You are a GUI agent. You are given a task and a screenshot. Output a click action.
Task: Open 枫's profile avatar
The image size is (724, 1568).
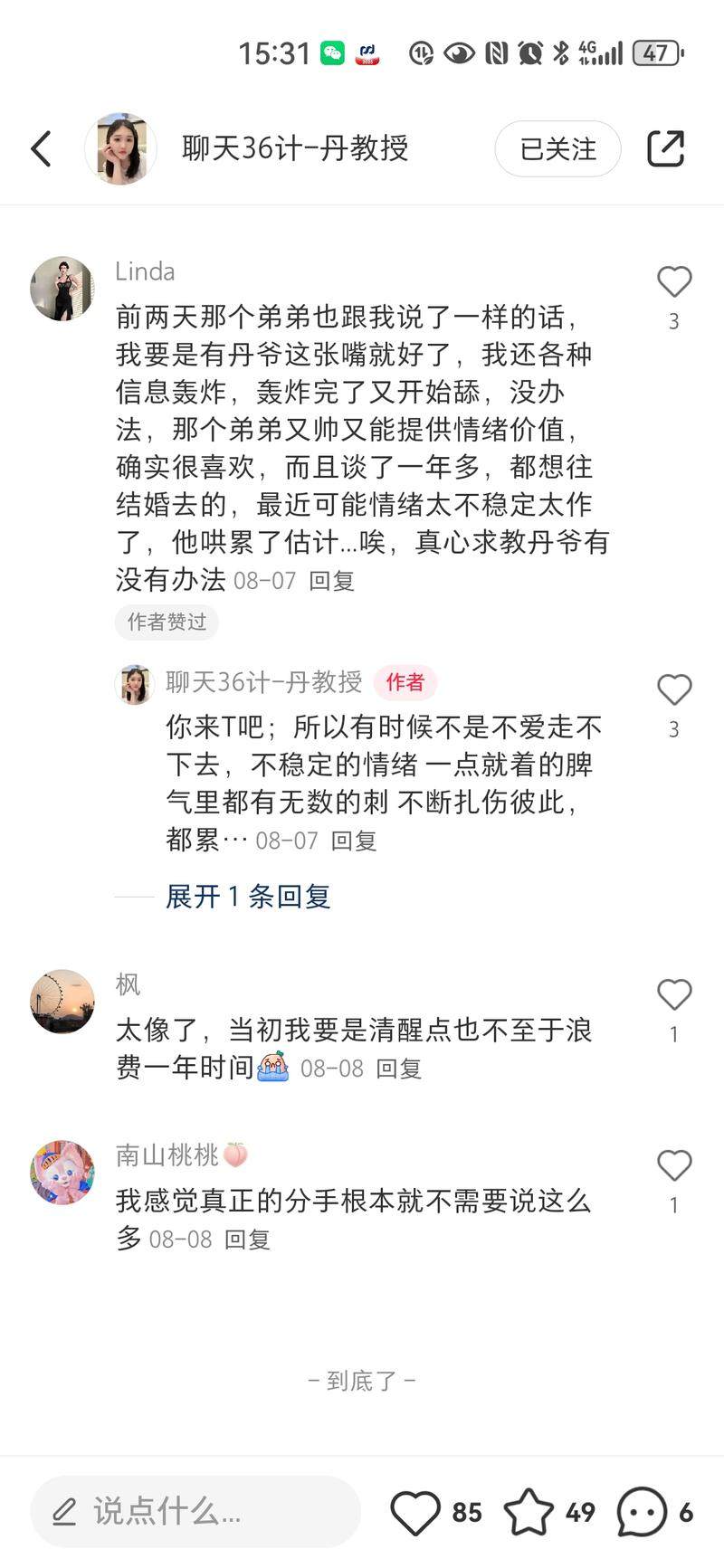point(62,1002)
